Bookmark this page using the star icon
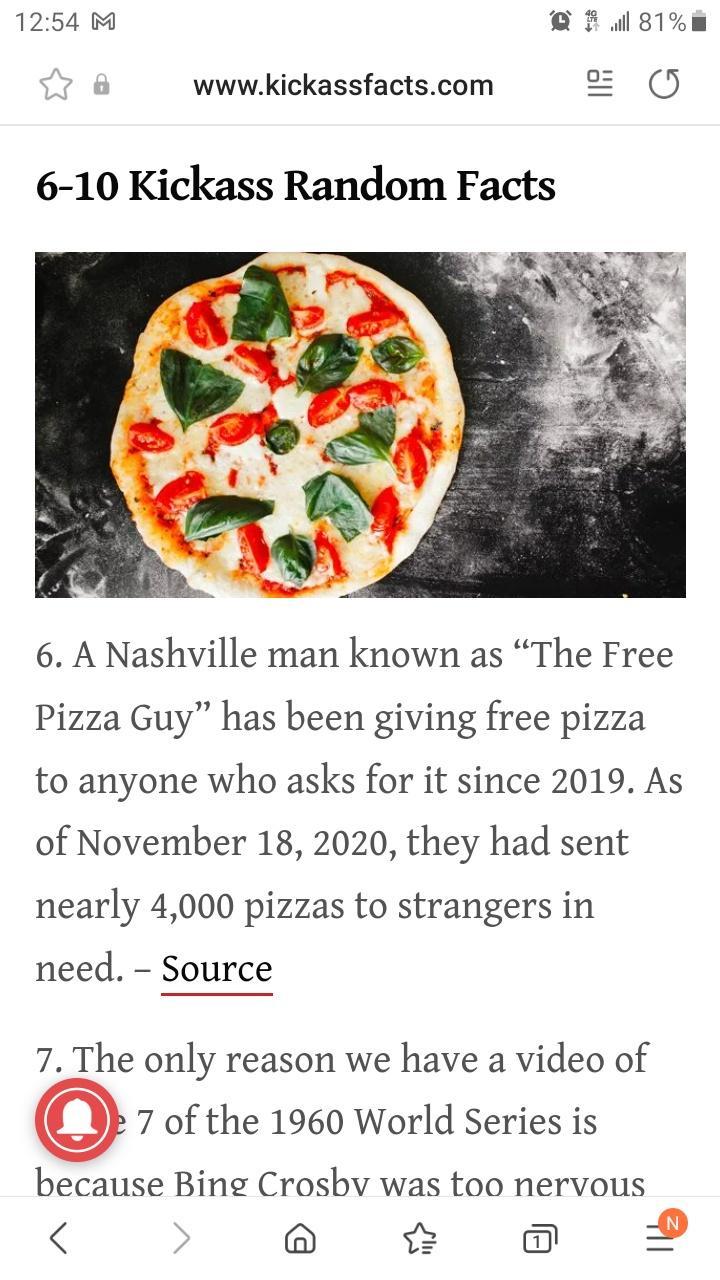The width and height of the screenshot is (720, 1280). pyautogui.click(x=57, y=85)
